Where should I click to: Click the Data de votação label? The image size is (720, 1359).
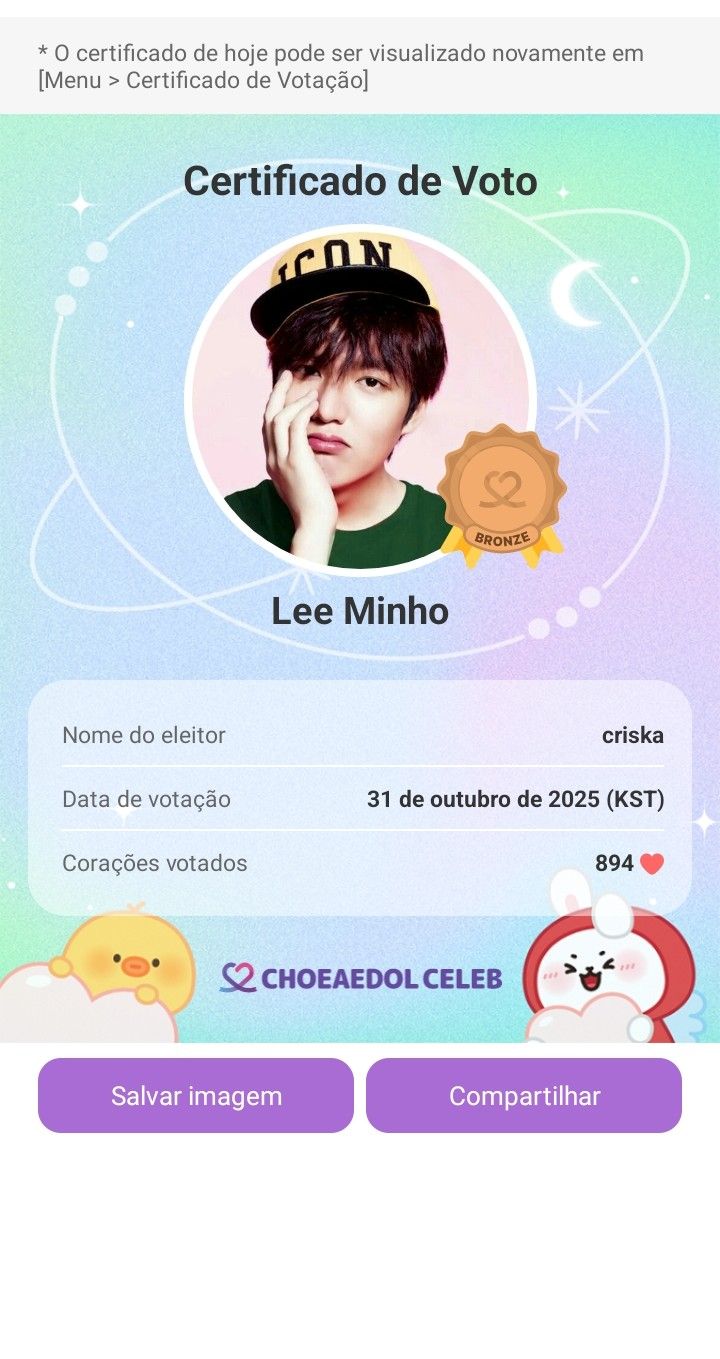pyautogui.click(x=147, y=799)
